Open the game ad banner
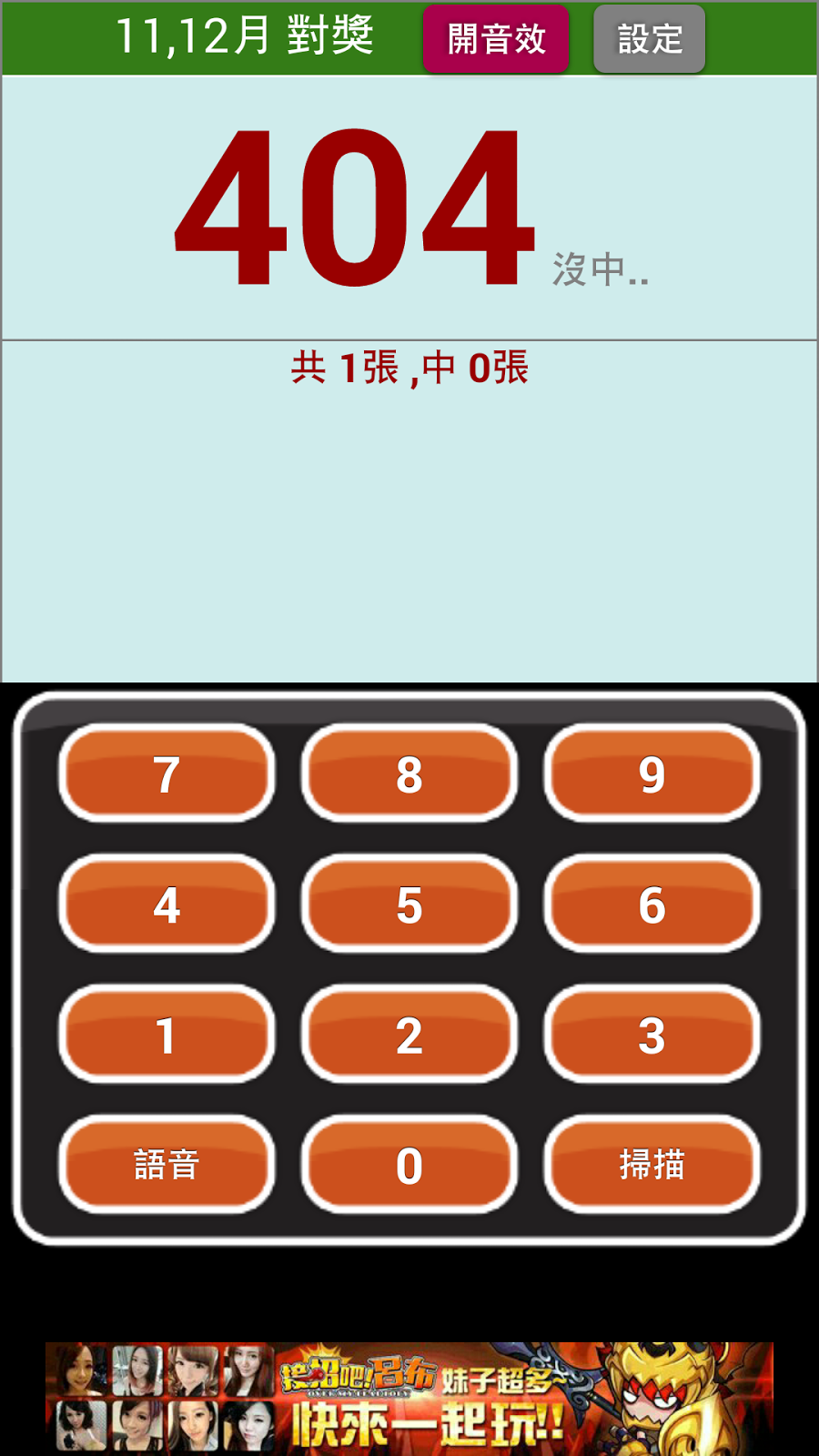The width and height of the screenshot is (819, 1456). (409, 1397)
